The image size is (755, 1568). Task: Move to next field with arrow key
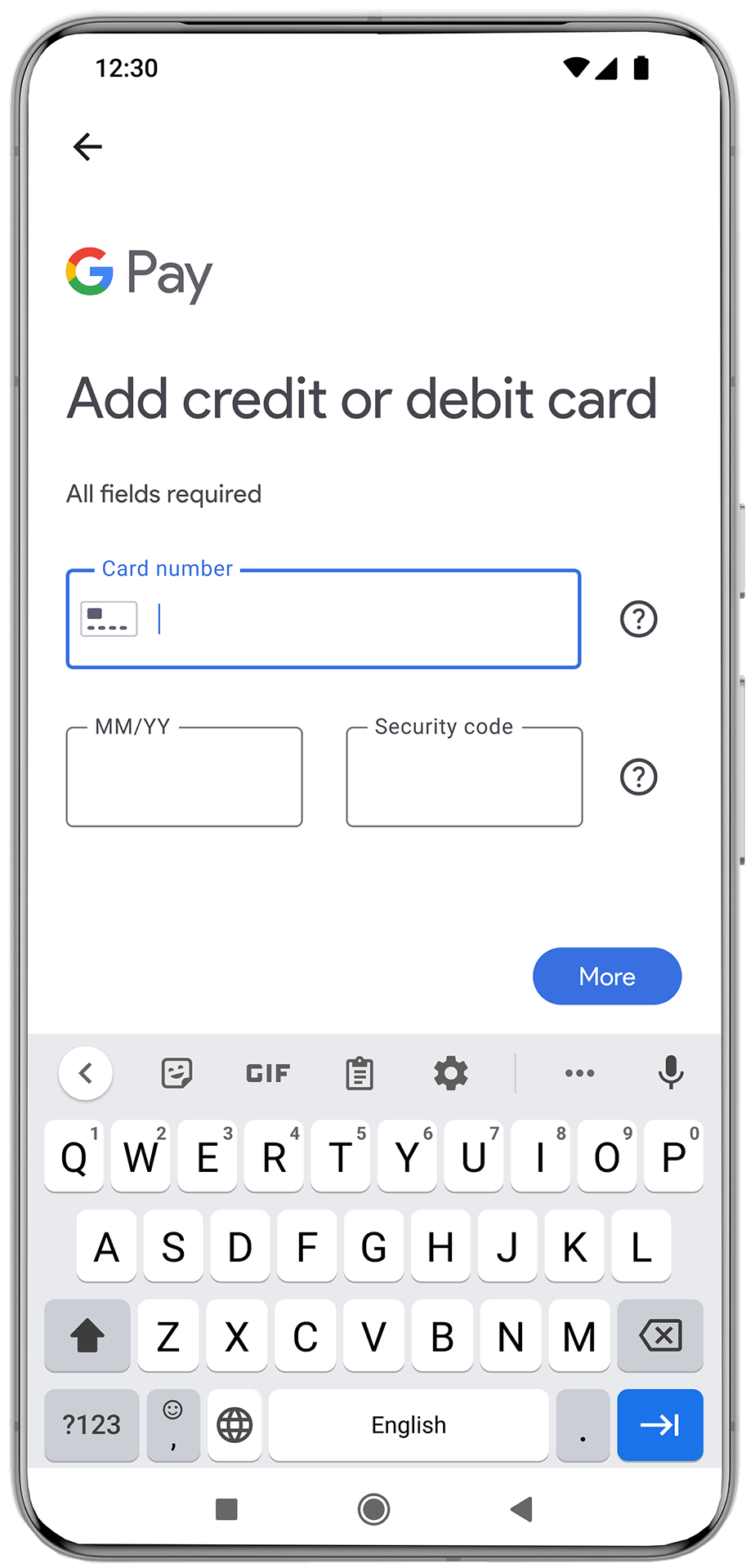660,1425
